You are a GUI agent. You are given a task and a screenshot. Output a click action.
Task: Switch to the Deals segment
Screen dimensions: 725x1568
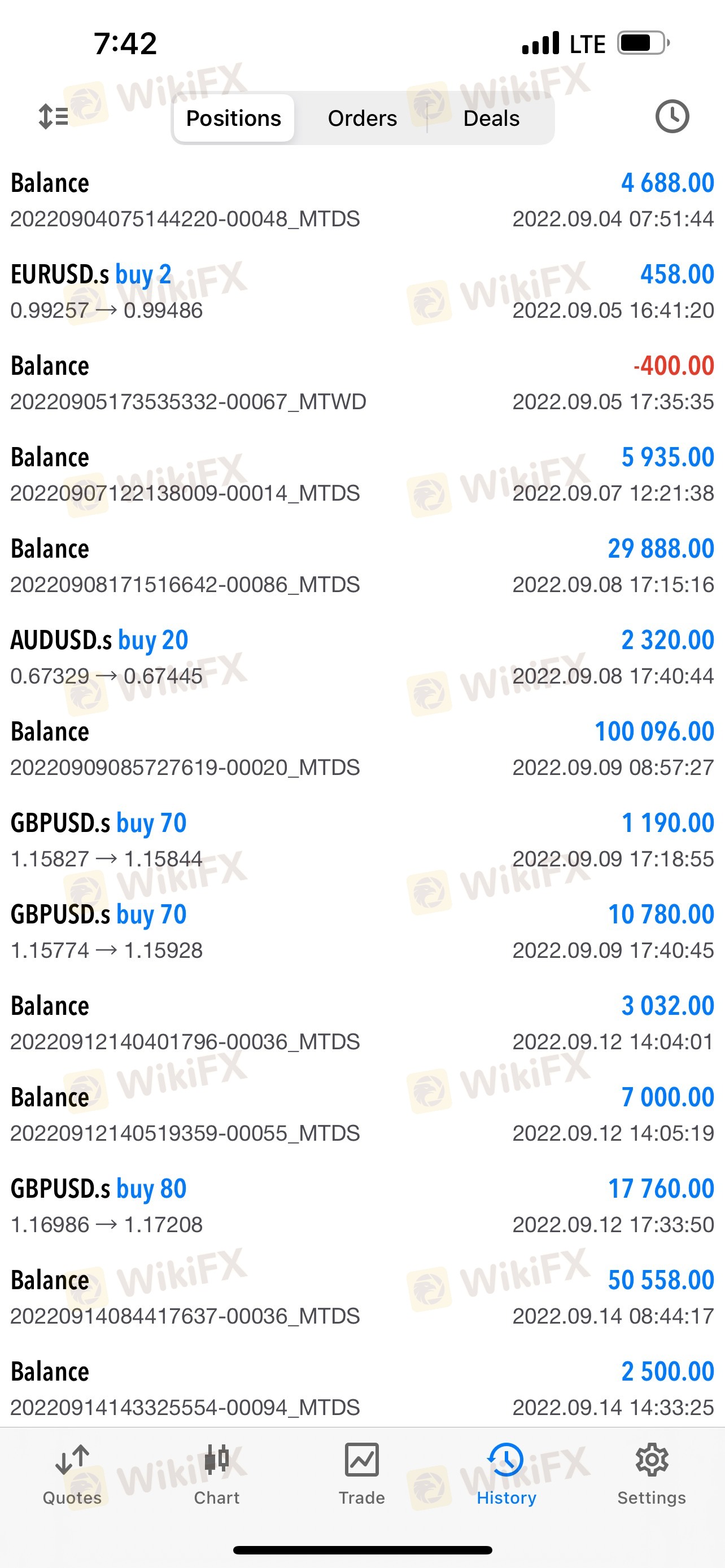click(x=491, y=118)
